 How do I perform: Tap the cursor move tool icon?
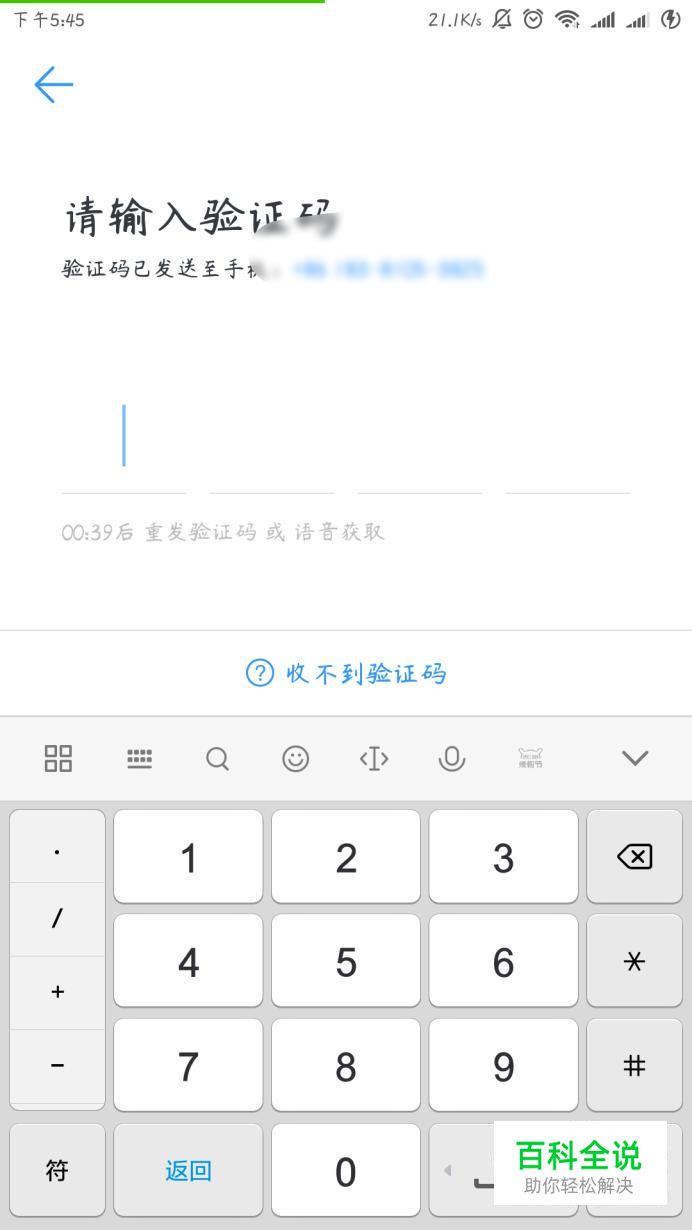pyautogui.click(x=374, y=759)
